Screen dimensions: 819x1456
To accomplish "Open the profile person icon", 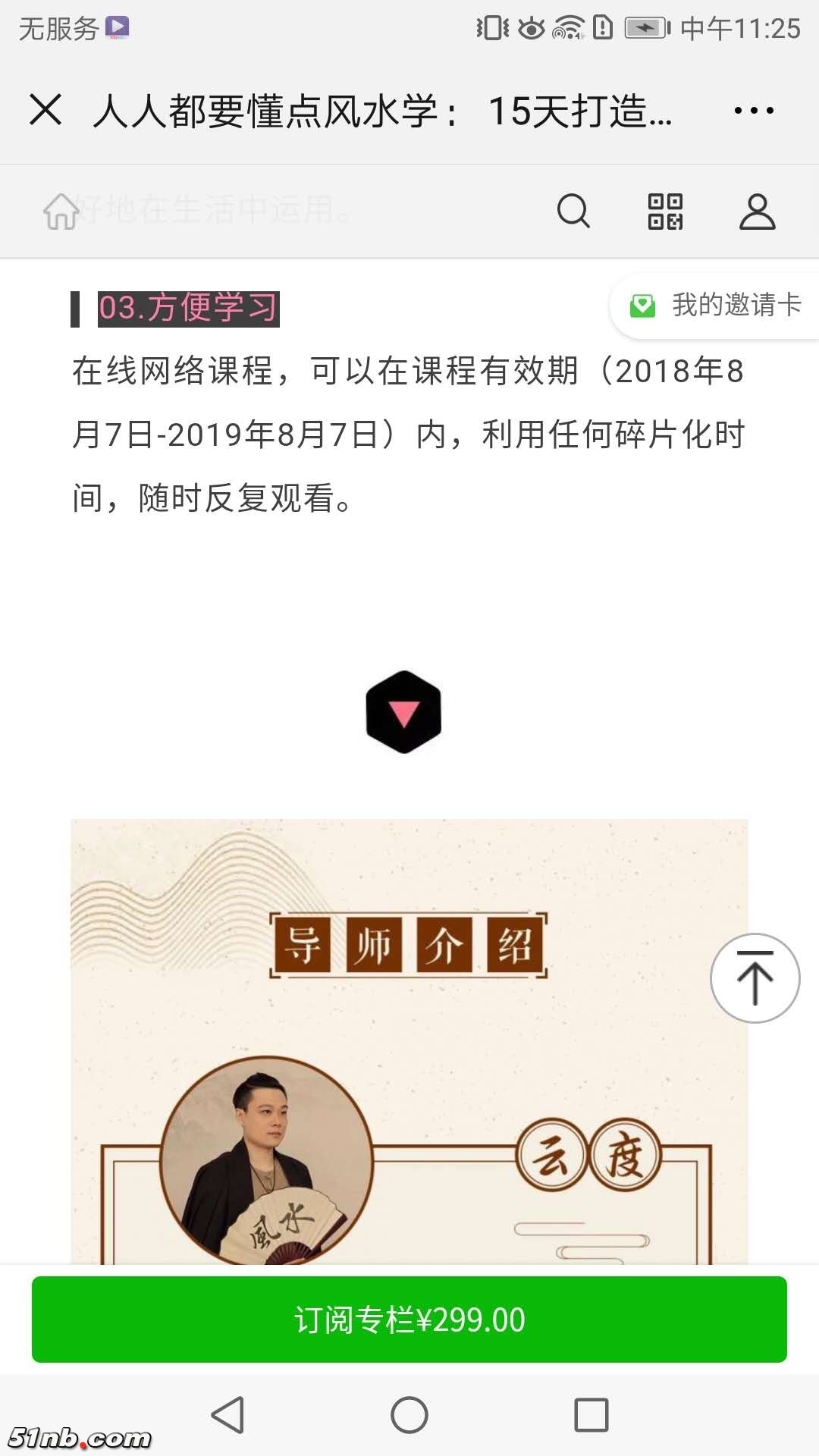I will (x=756, y=212).
